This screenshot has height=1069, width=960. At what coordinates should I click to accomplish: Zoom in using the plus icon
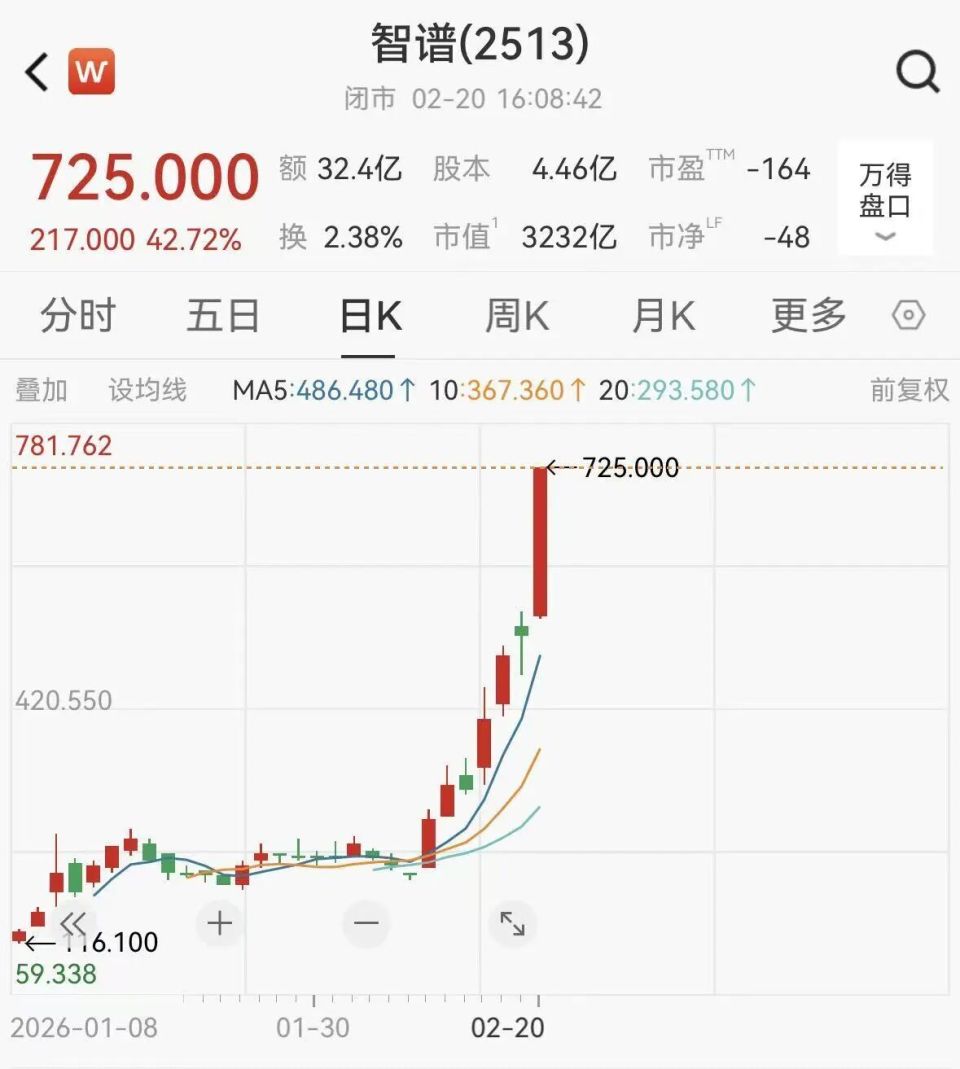pos(219,923)
